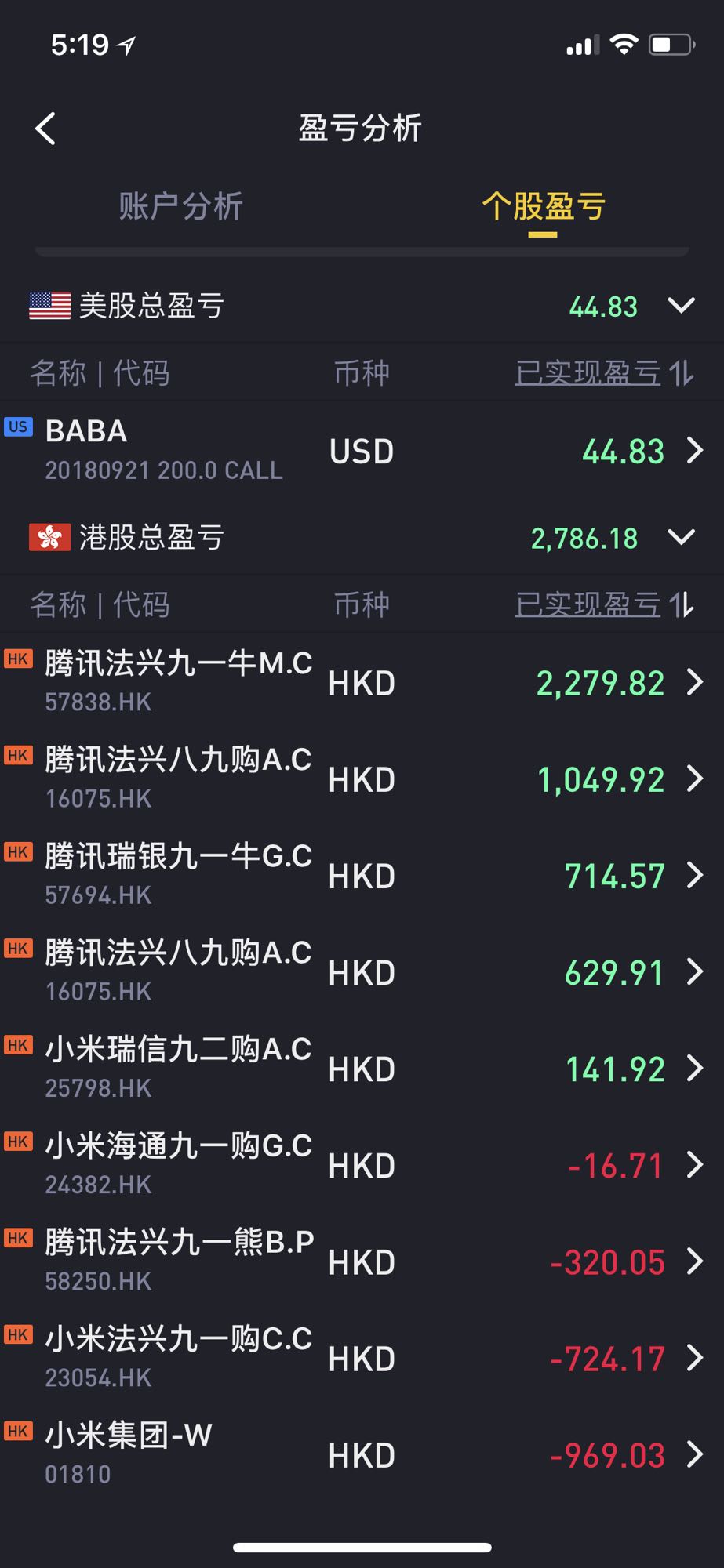Sort US stocks by 已实现盈亏
The width and height of the screenshot is (724, 1568).
point(604,372)
